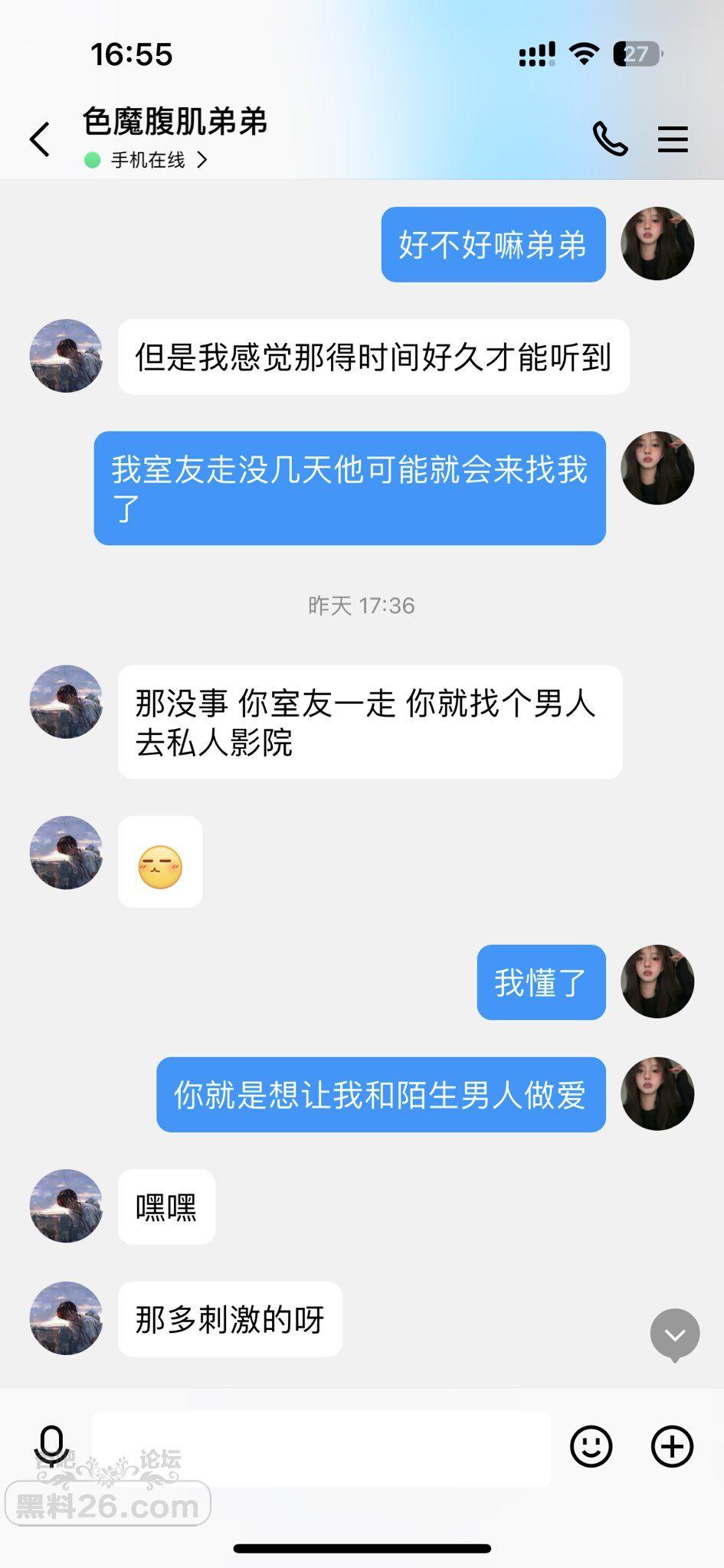Jump to the latest messages
The image size is (724, 1568).
674,1335
